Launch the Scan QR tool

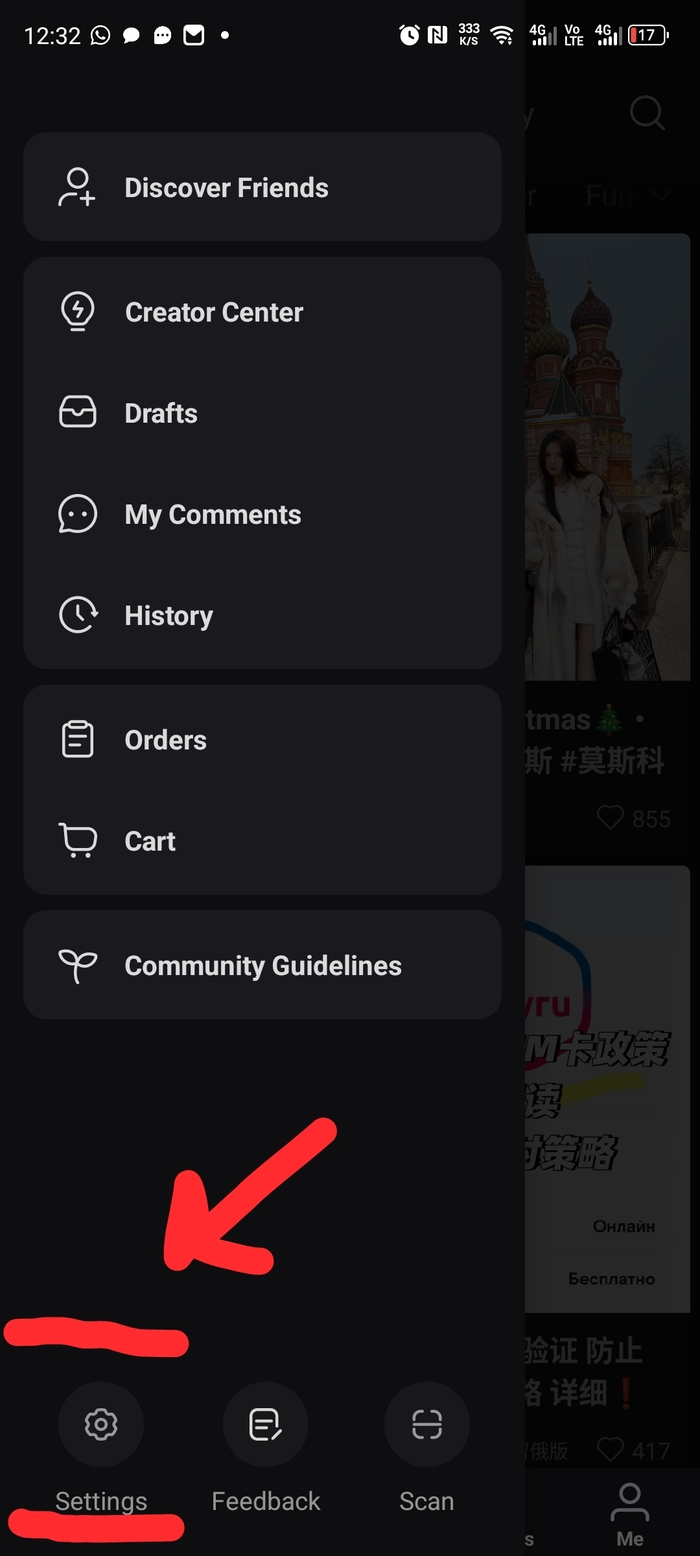pos(427,1425)
